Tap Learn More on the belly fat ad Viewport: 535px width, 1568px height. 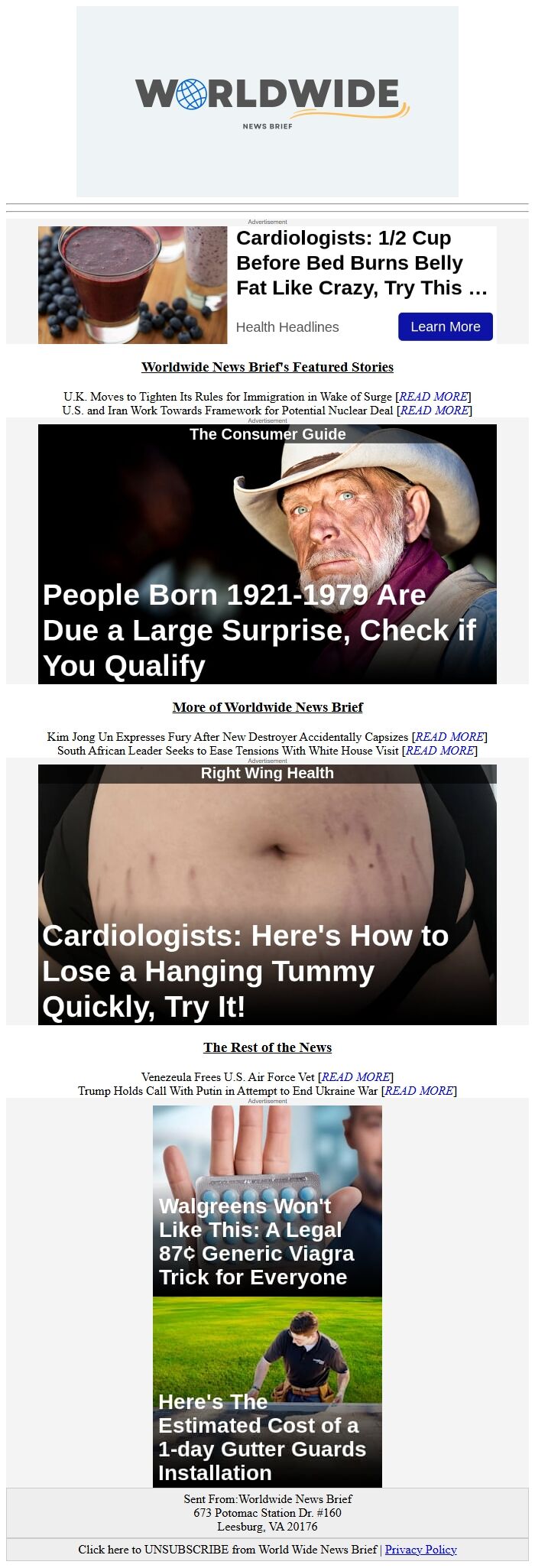click(x=445, y=326)
